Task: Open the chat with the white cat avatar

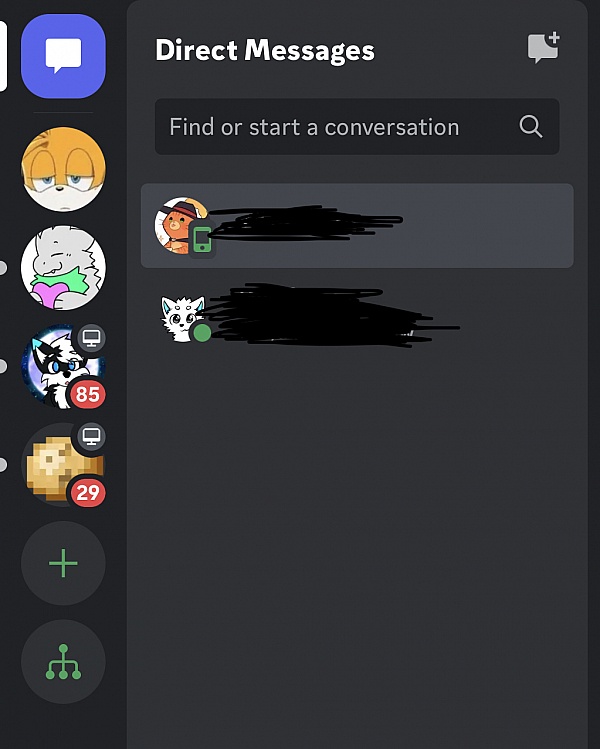Action: pos(357,317)
